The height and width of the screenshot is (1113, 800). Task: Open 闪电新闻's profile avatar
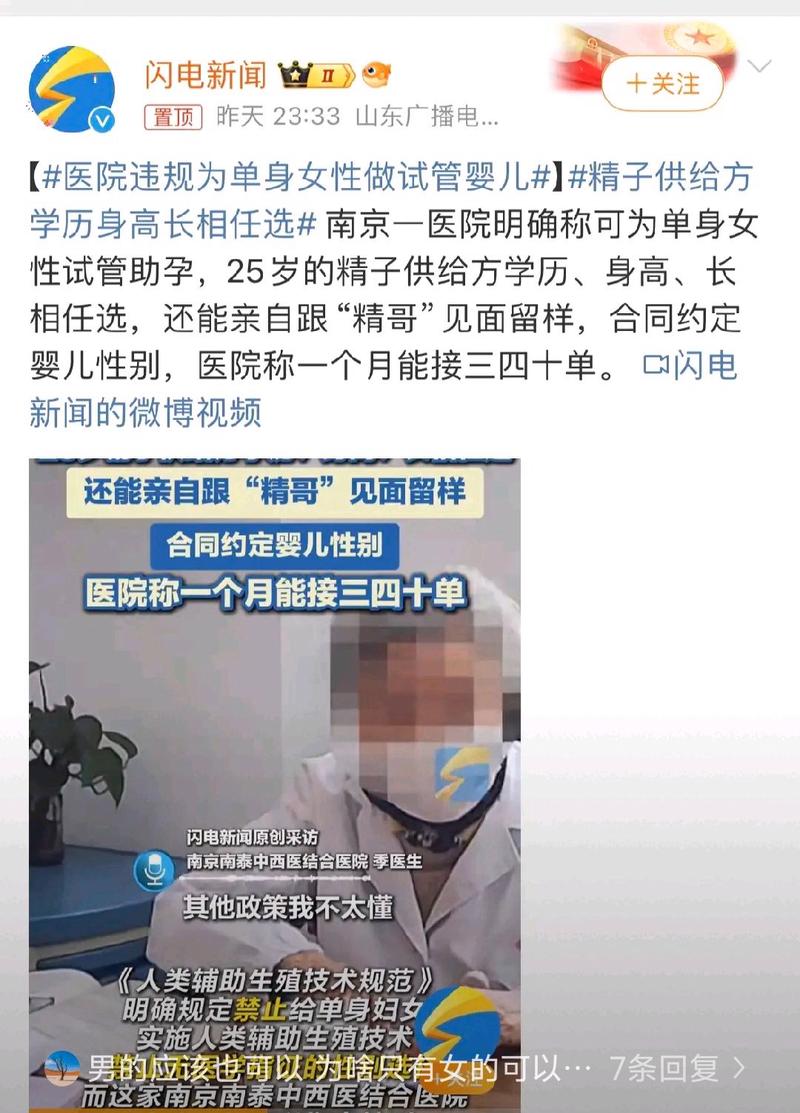[x=72, y=89]
